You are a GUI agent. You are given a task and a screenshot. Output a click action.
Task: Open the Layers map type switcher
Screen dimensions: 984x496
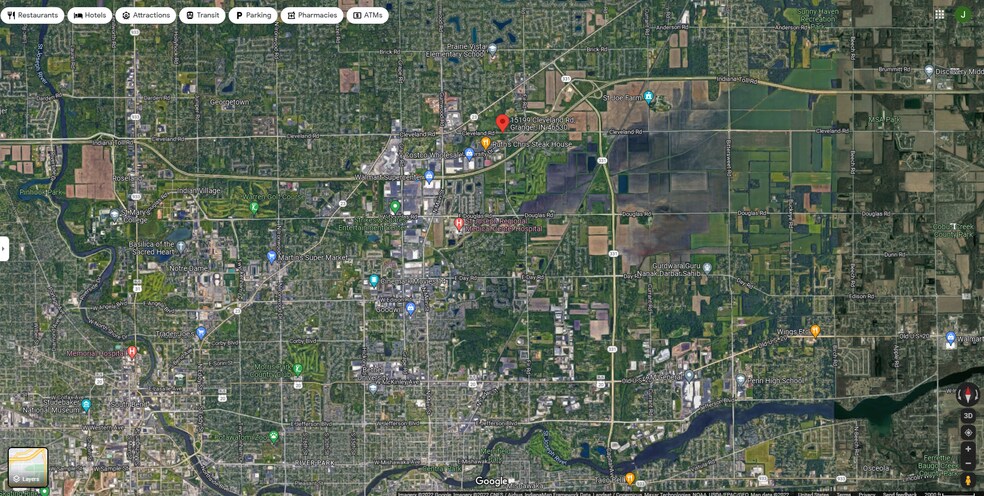click(x=28, y=467)
